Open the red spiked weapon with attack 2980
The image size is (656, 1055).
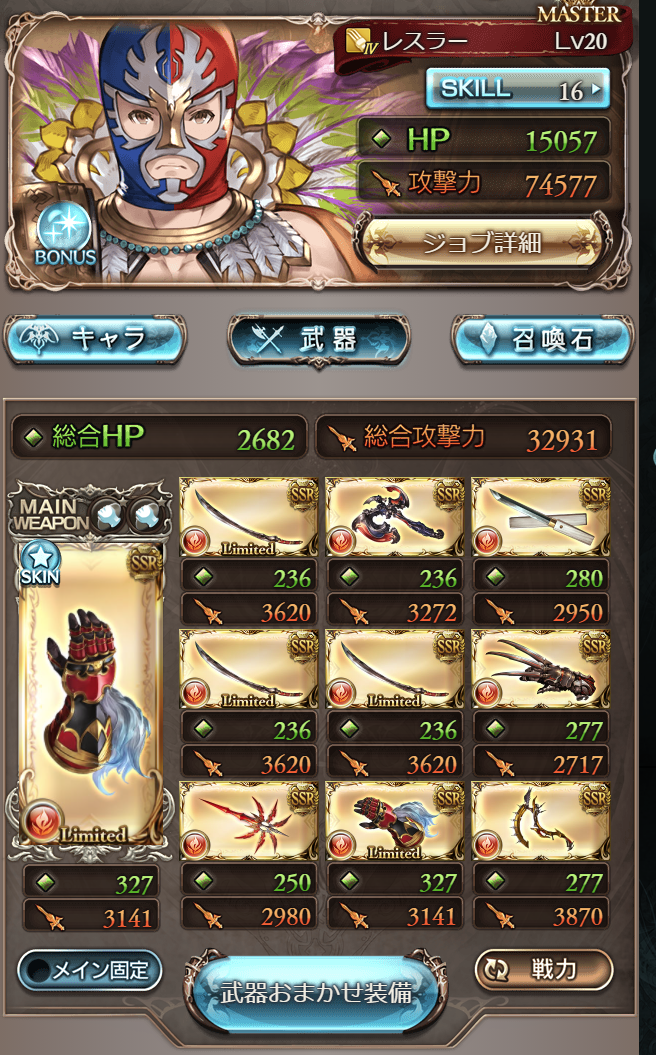pyautogui.click(x=248, y=821)
